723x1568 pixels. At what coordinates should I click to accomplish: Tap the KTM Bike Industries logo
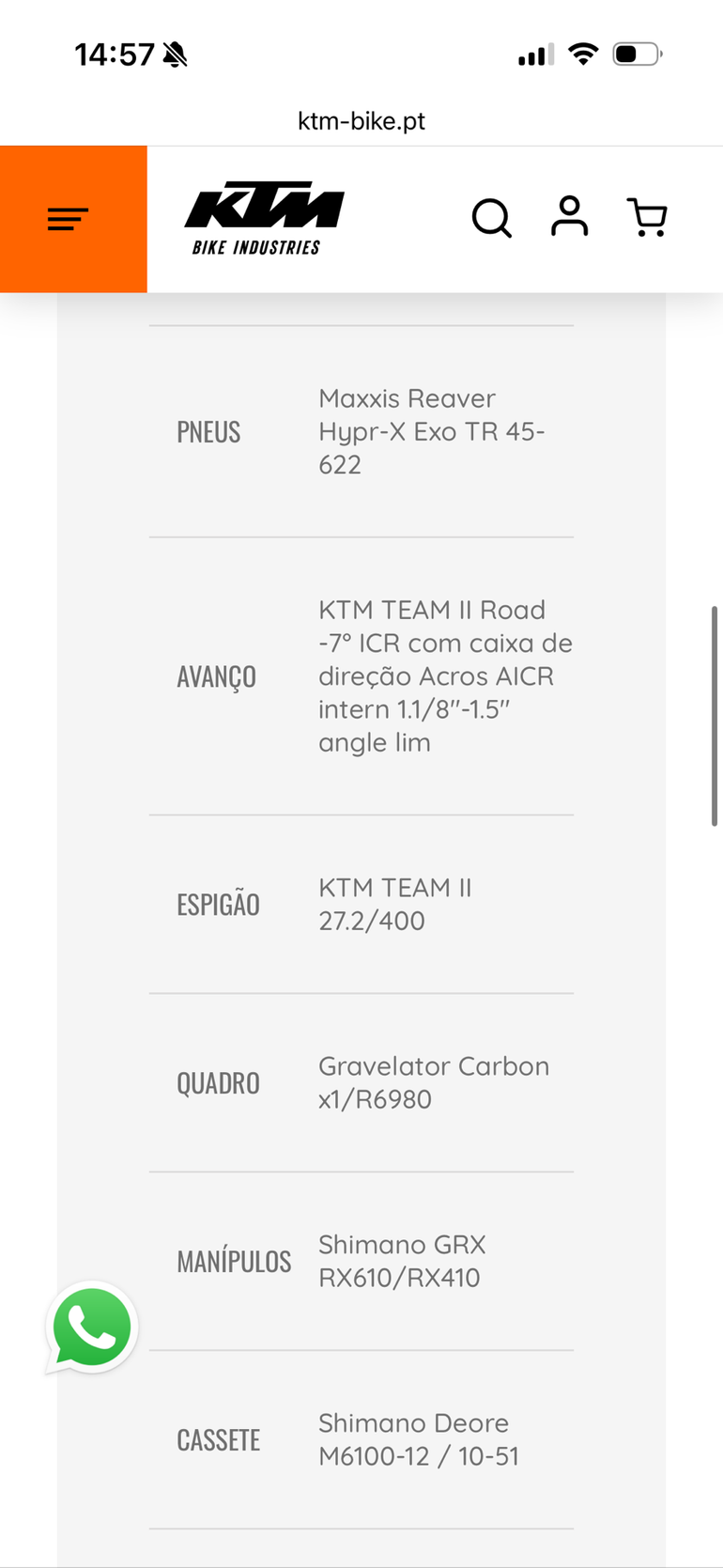pos(264,219)
